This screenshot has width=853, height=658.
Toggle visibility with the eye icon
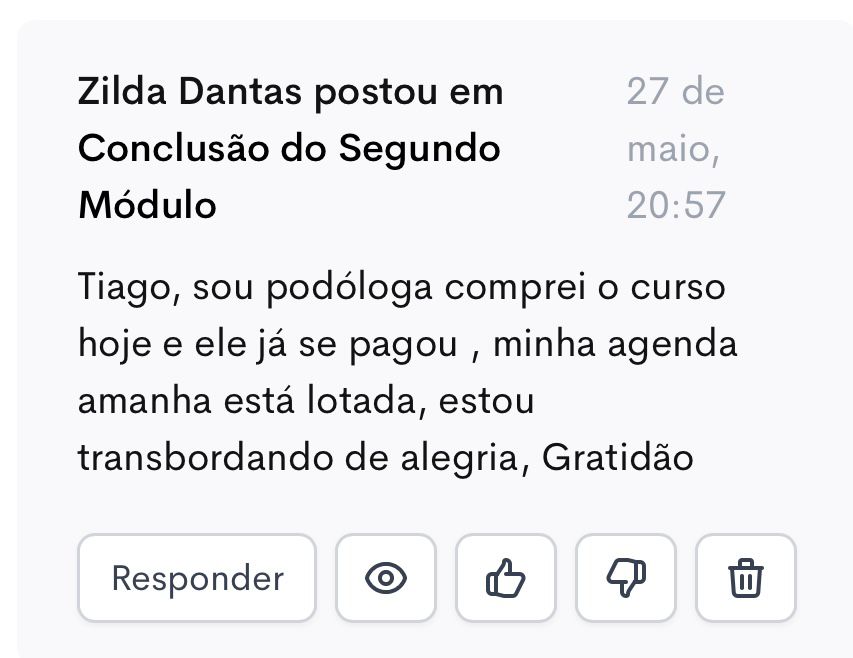(x=386, y=578)
